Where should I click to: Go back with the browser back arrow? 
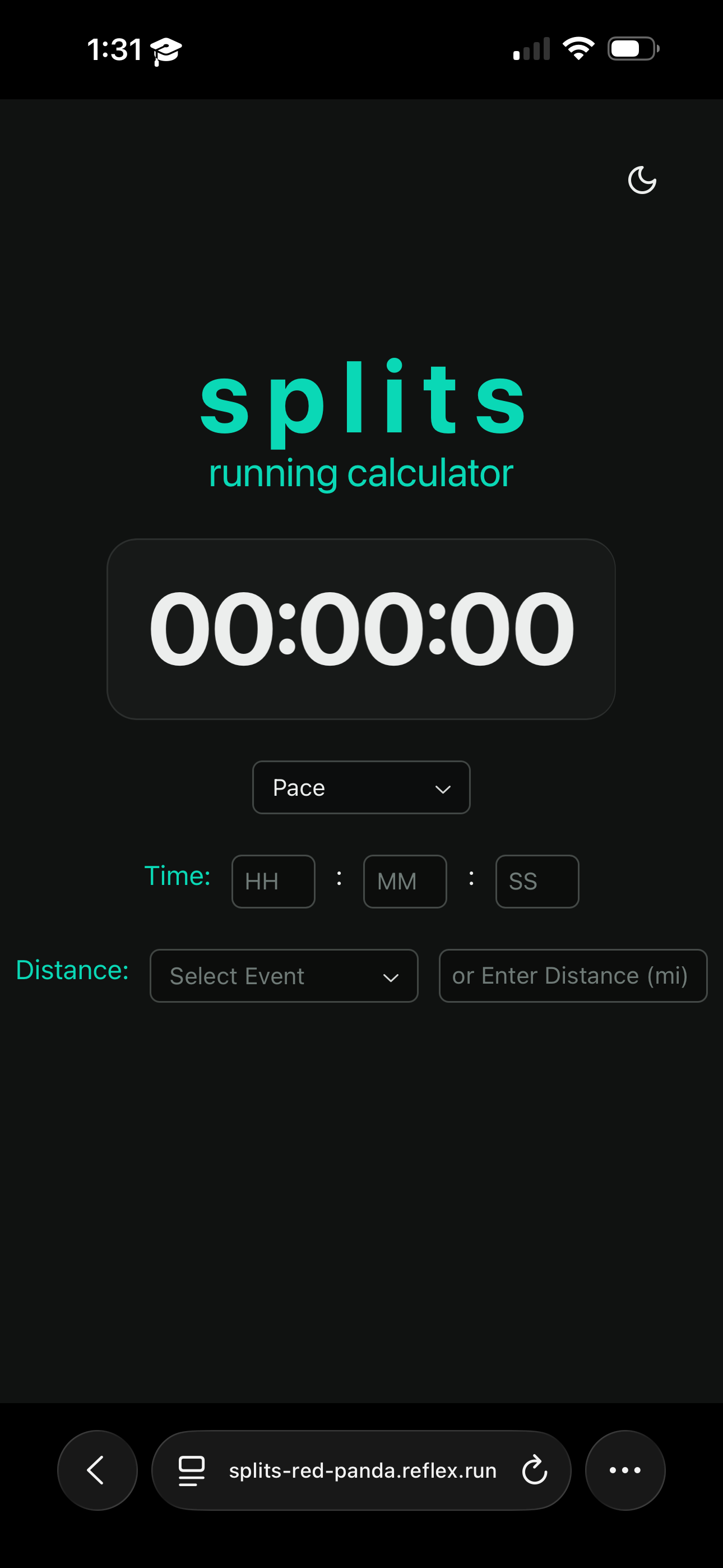coord(97,1470)
